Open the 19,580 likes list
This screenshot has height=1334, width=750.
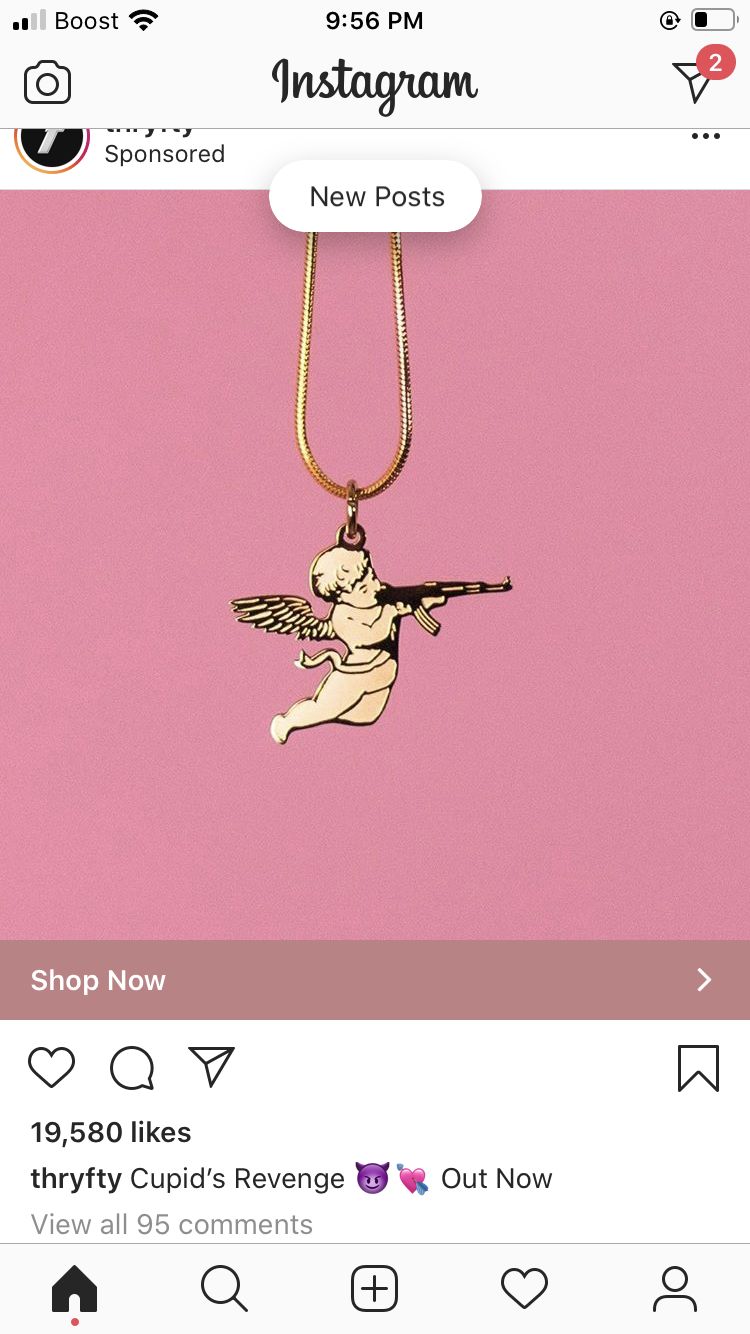111,1132
